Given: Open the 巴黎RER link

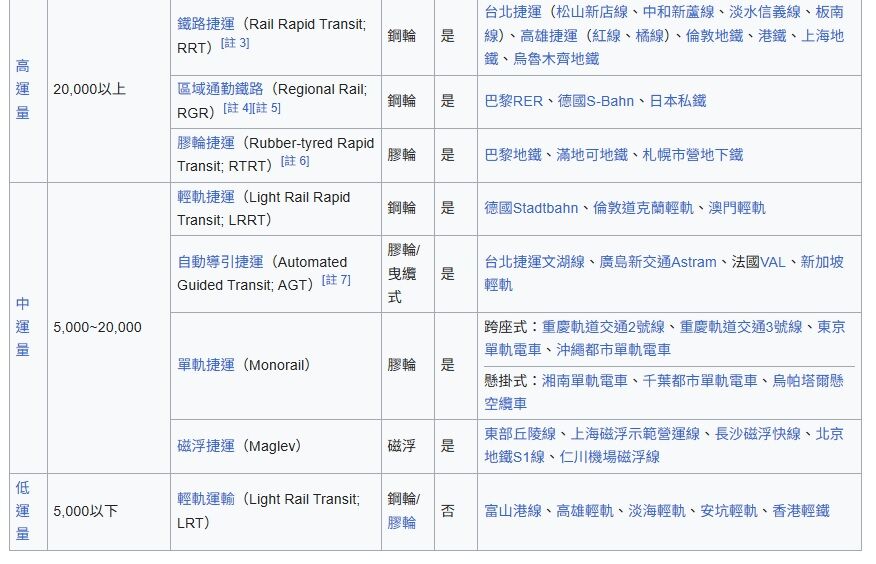Looking at the screenshot, I should click(513, 101).
